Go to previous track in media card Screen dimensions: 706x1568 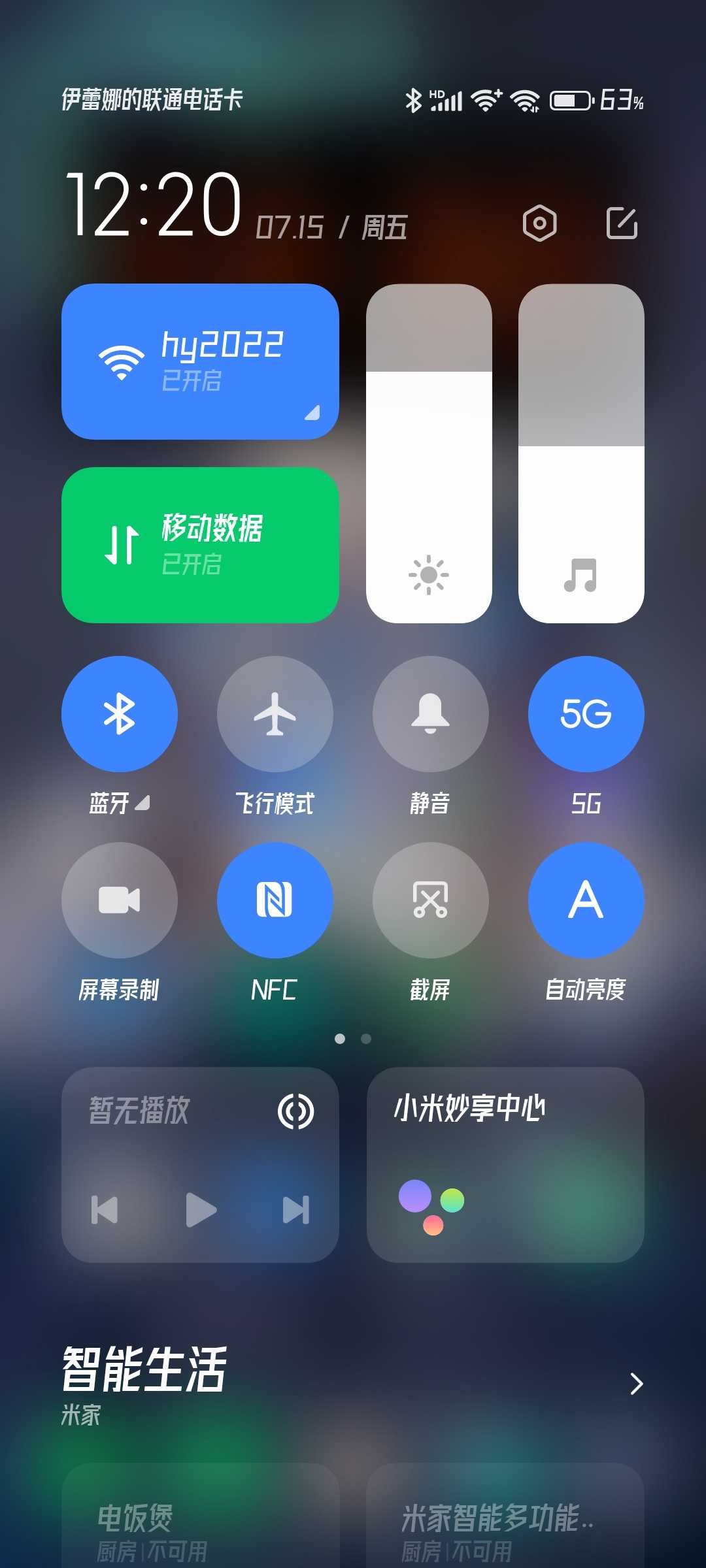(x=105, y=1210)
